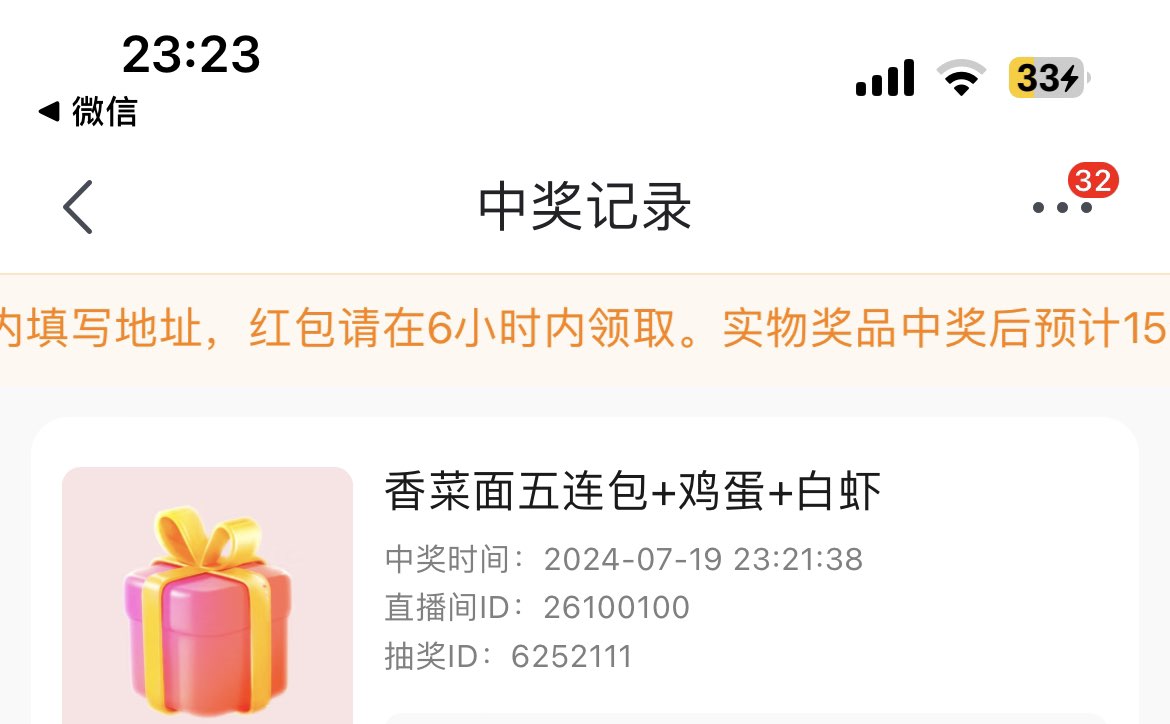Go back from the 中奖记录 page
Screen dimensions: 1170x724
tap(78, 207)
